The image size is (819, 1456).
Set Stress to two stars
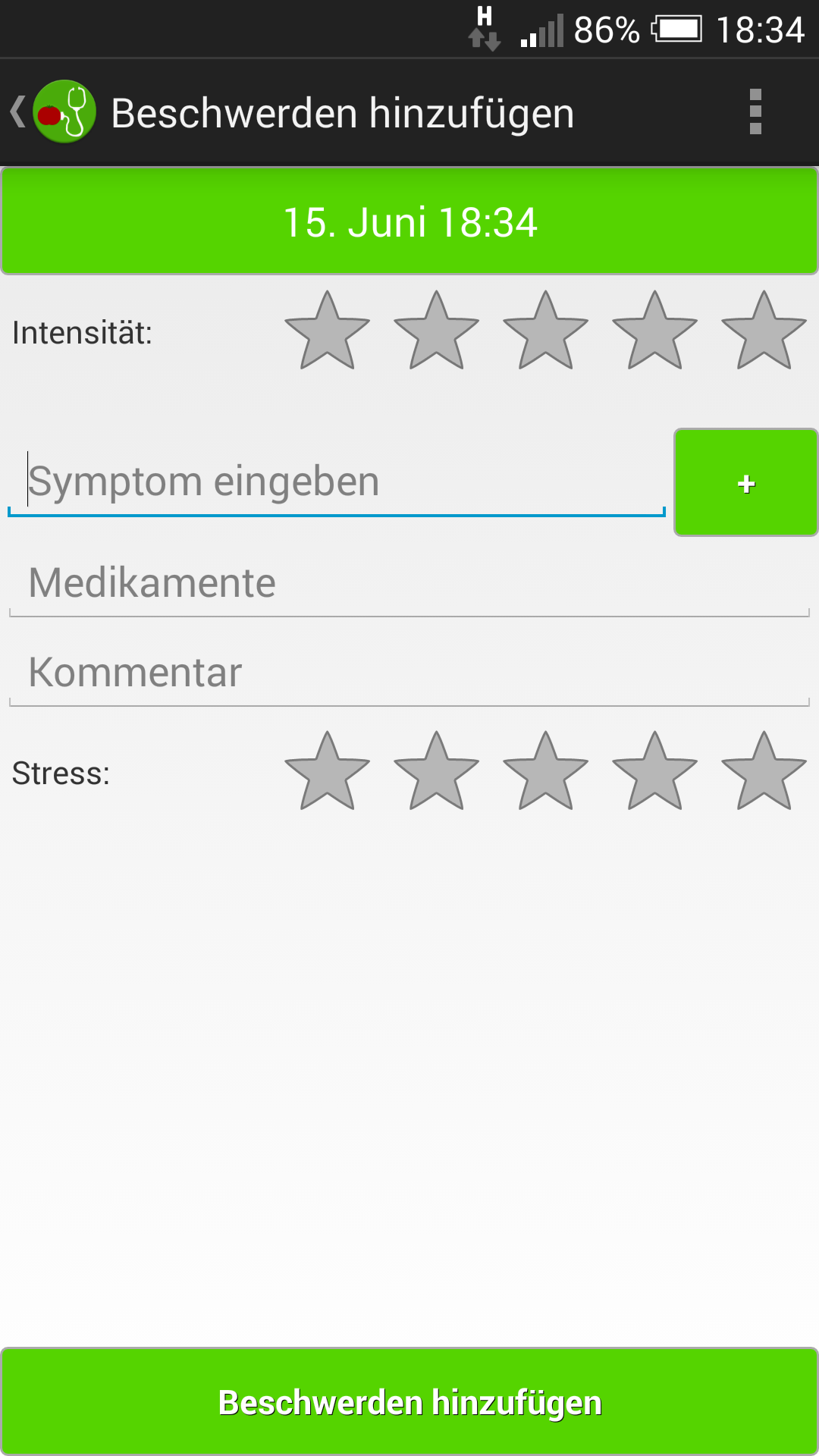pos(436,773)
